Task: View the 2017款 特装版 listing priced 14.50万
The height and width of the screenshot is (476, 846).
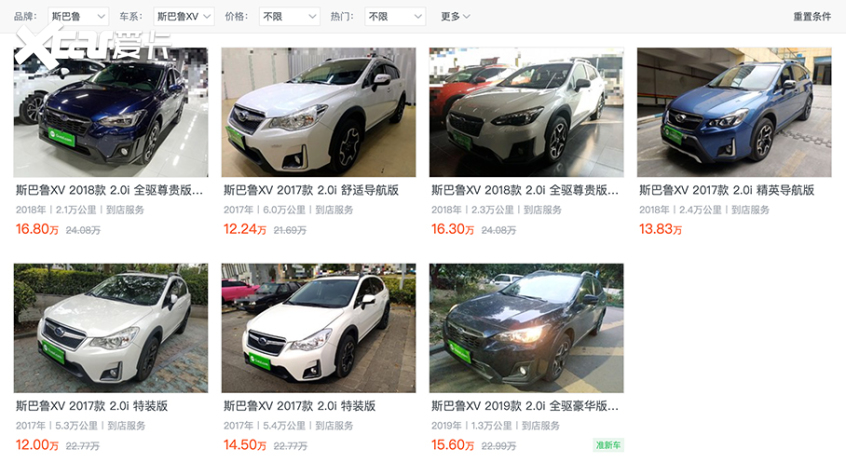Action: (x=318, y=328)
